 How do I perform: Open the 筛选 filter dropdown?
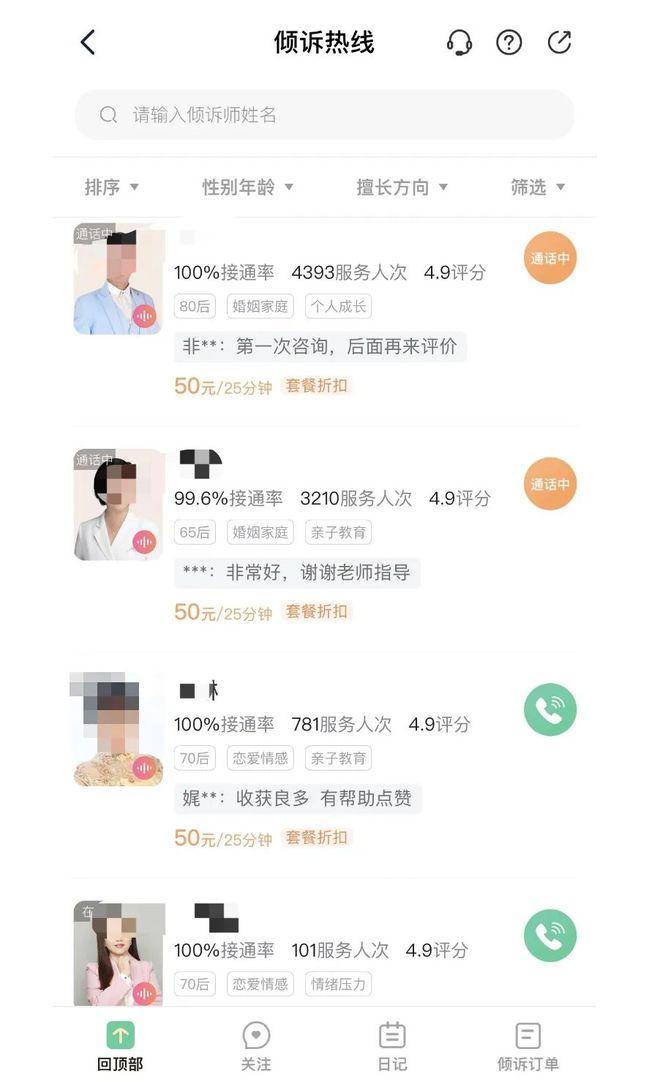coord(538,187)
